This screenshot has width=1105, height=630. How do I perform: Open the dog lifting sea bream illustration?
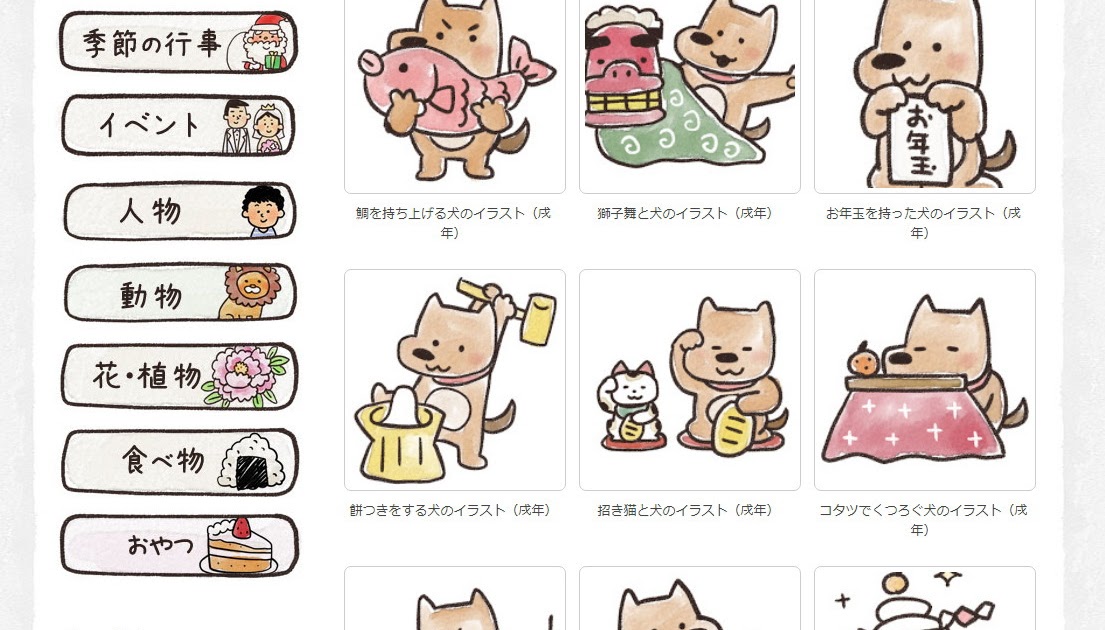tap(454, 95)
